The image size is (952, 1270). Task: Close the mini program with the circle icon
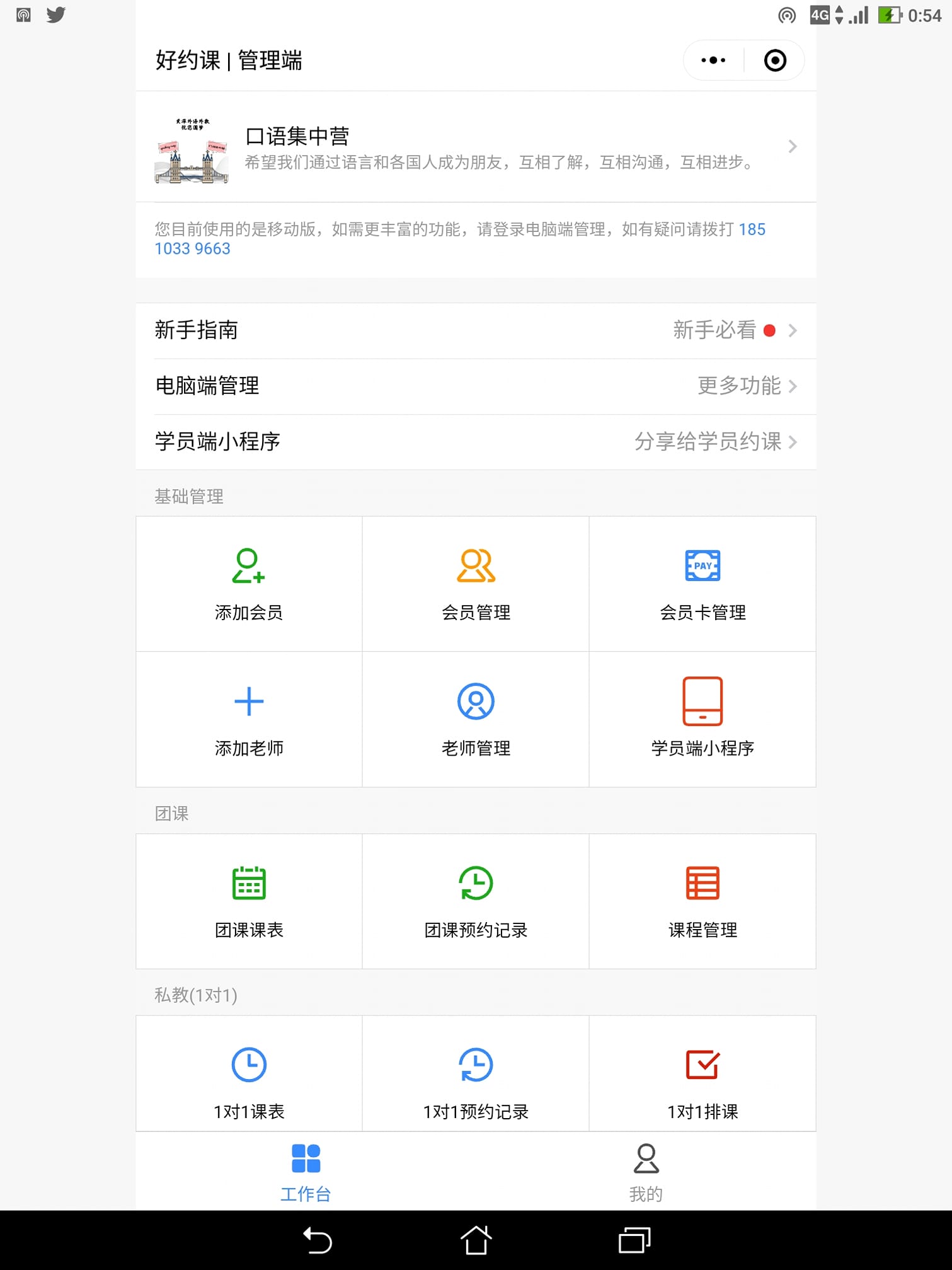coord(774,61)
